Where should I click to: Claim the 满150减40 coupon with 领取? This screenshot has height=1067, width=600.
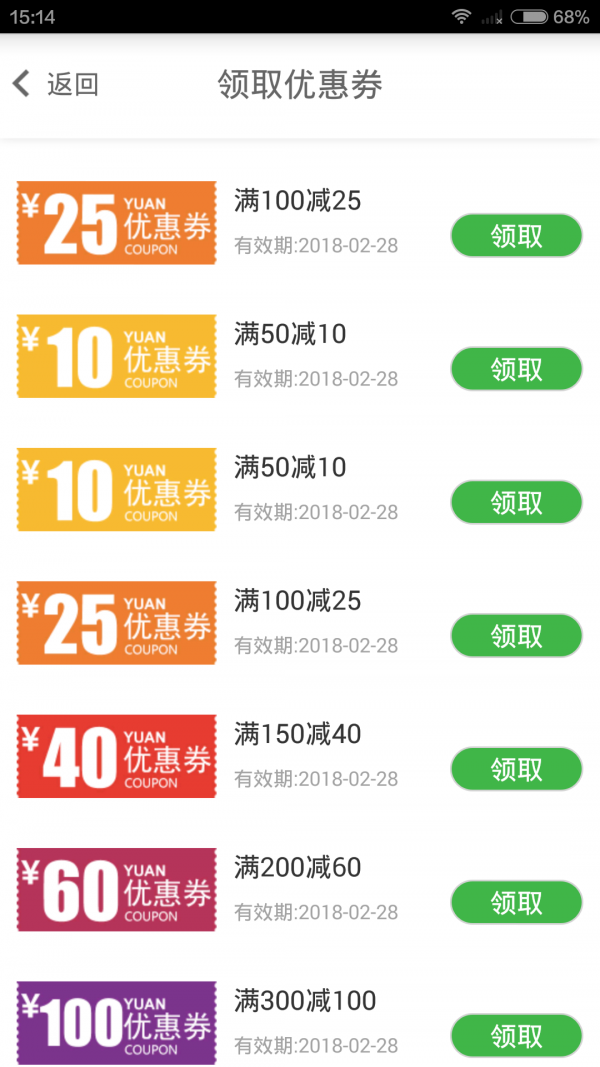coord(516,769)
